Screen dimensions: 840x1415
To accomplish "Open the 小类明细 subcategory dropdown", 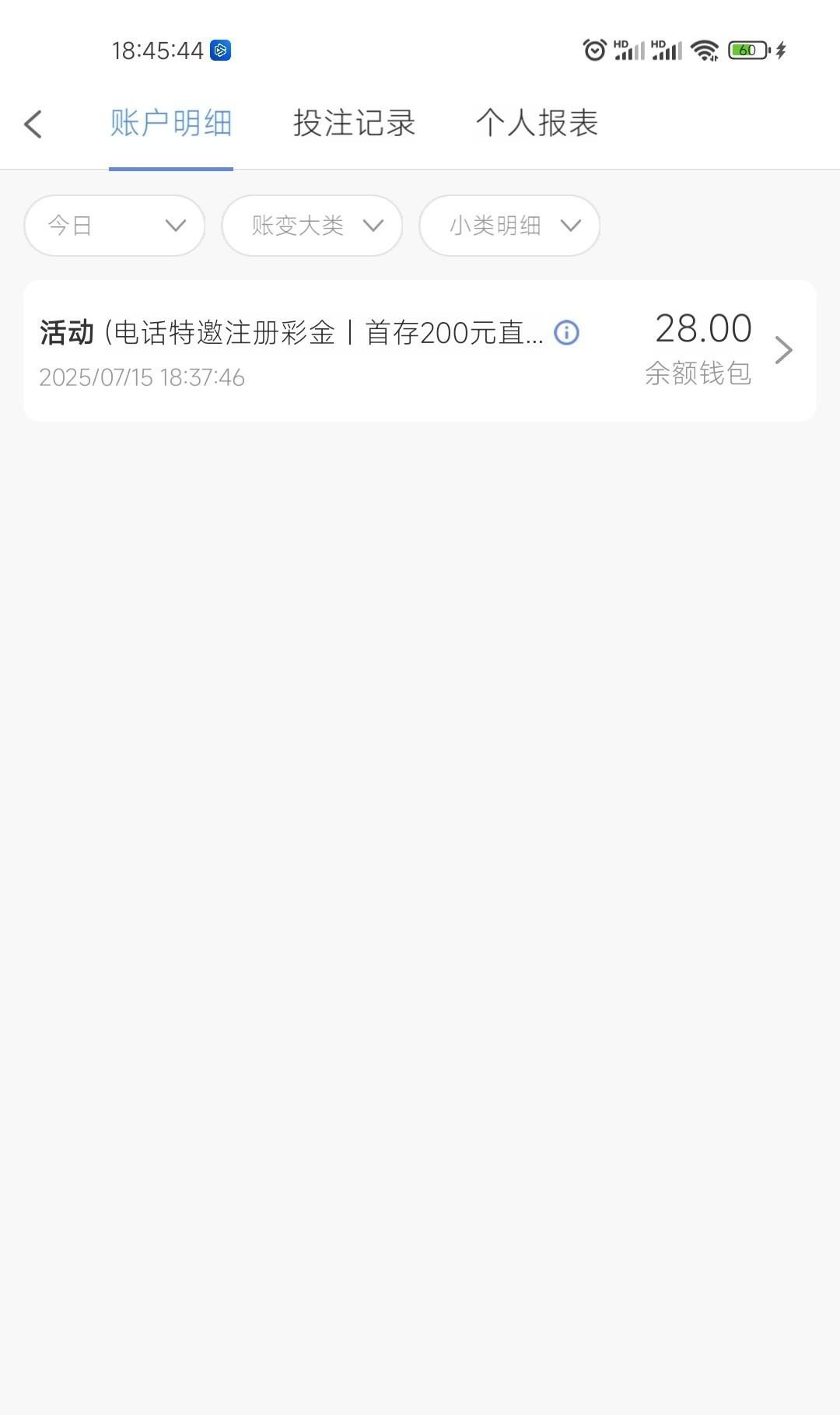I will pyautogui.click(x=509, y=226).
